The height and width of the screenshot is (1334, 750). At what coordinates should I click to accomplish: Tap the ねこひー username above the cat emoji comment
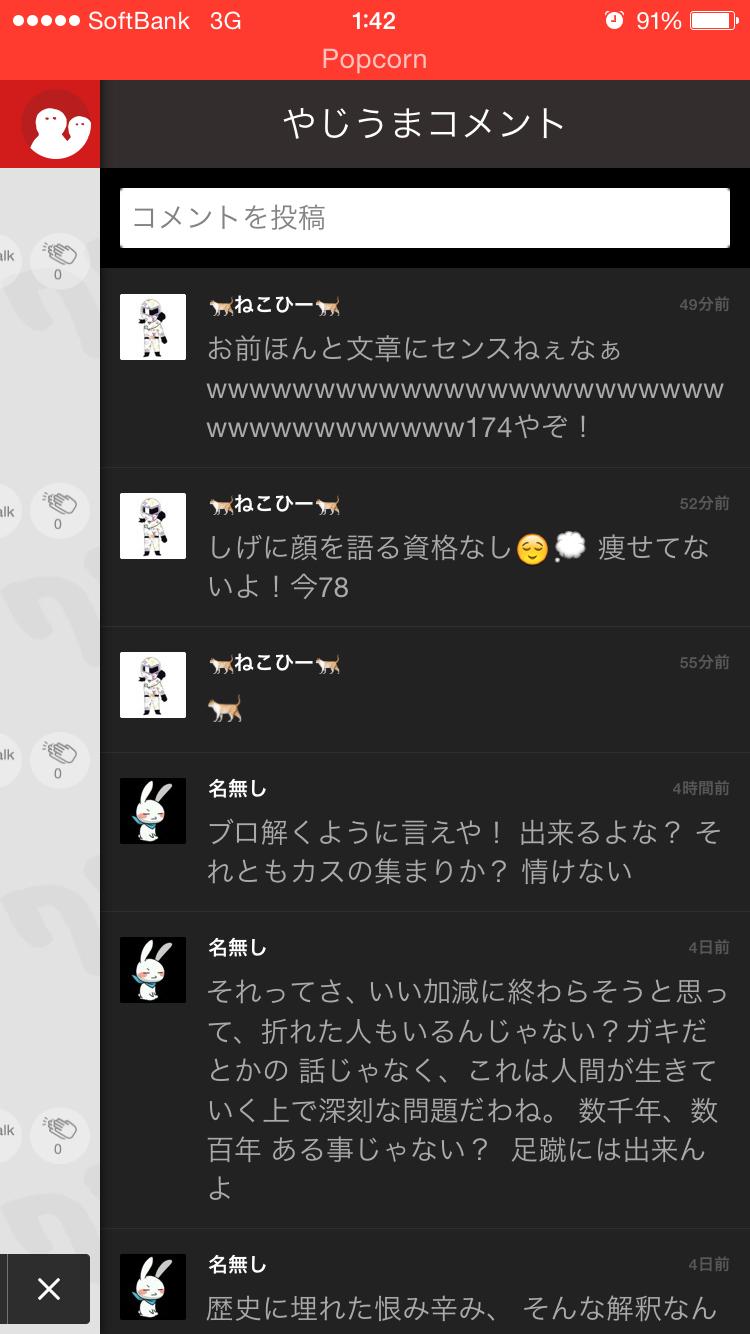275,662
